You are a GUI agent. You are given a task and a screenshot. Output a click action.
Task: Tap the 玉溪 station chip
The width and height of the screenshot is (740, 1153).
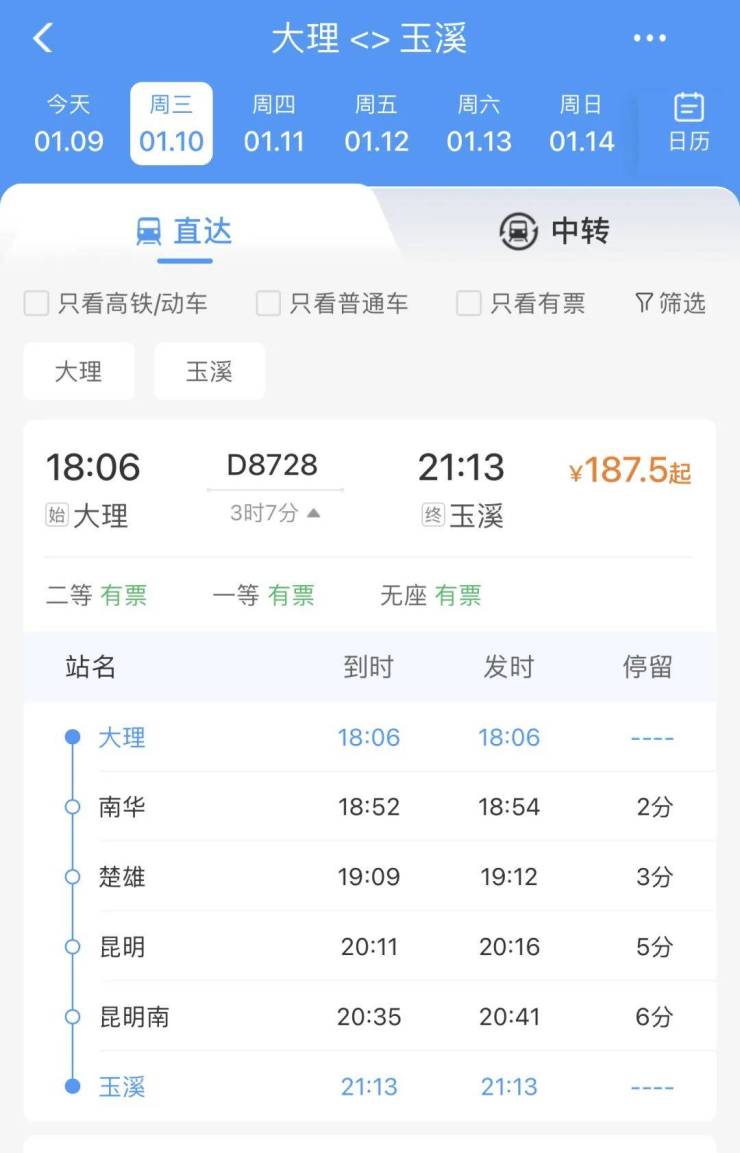[x=209, y=372]
